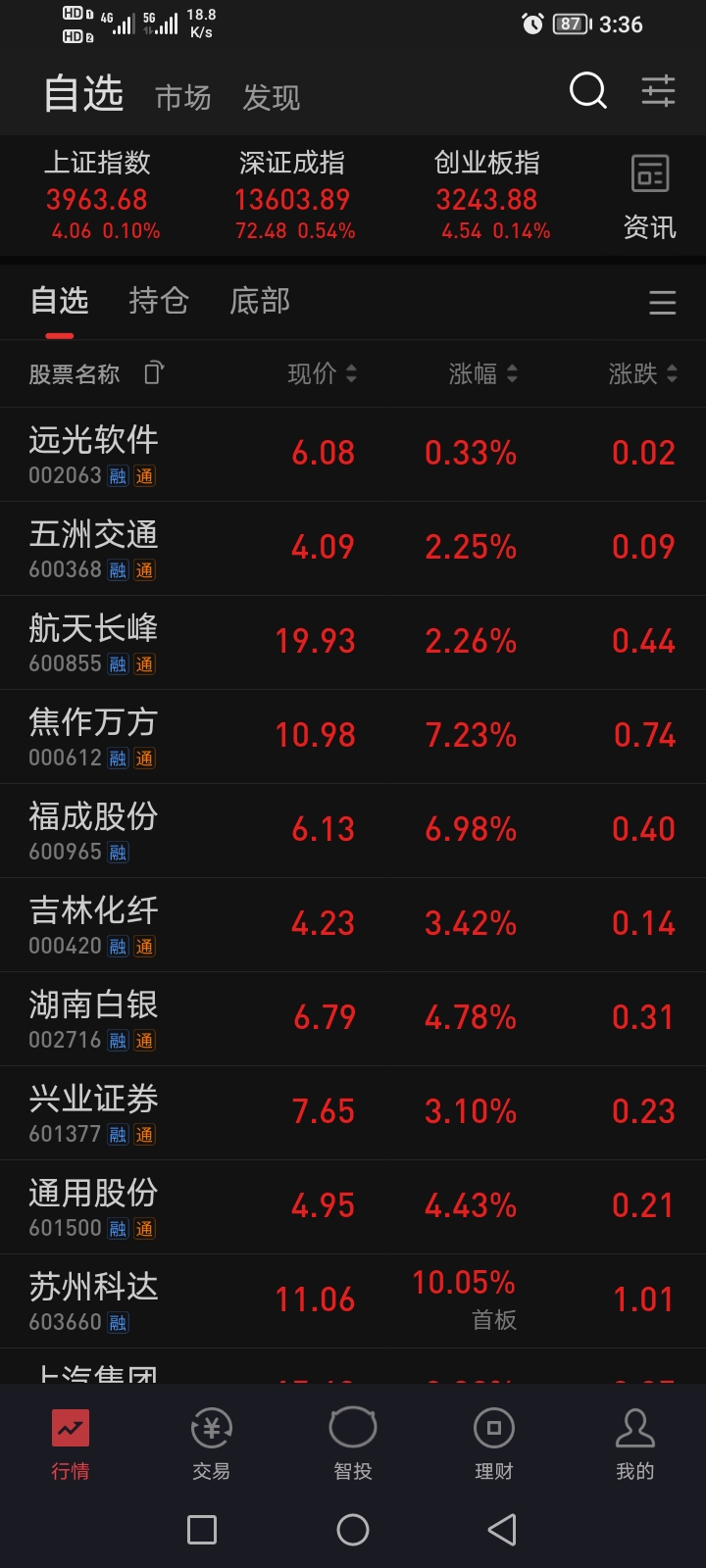This screenshot has width=706, height=1568.
Task: Switch to the 底部 tab
Action: pos(259,301)
